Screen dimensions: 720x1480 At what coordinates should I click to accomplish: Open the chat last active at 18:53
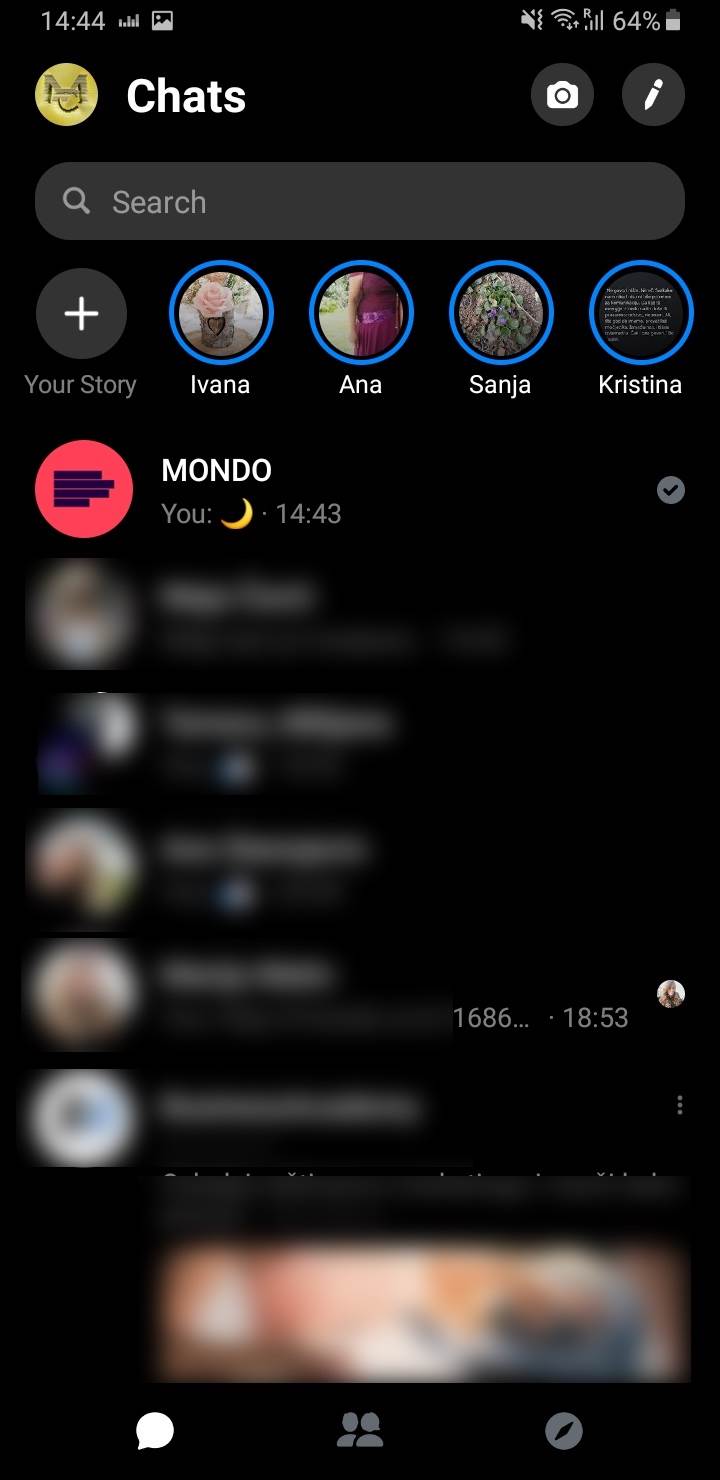[360, 995]
